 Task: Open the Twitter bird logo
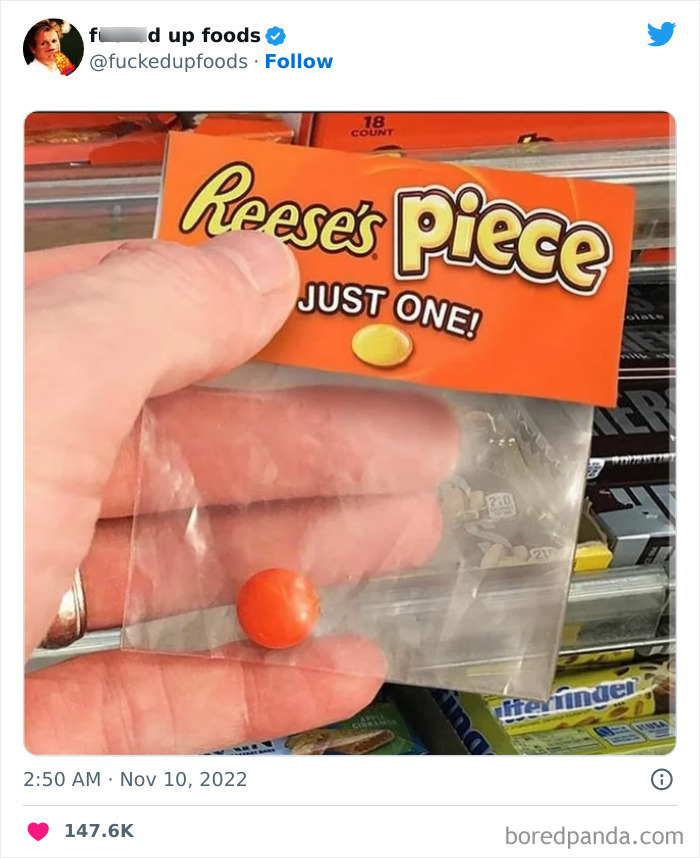coord(661,35)
